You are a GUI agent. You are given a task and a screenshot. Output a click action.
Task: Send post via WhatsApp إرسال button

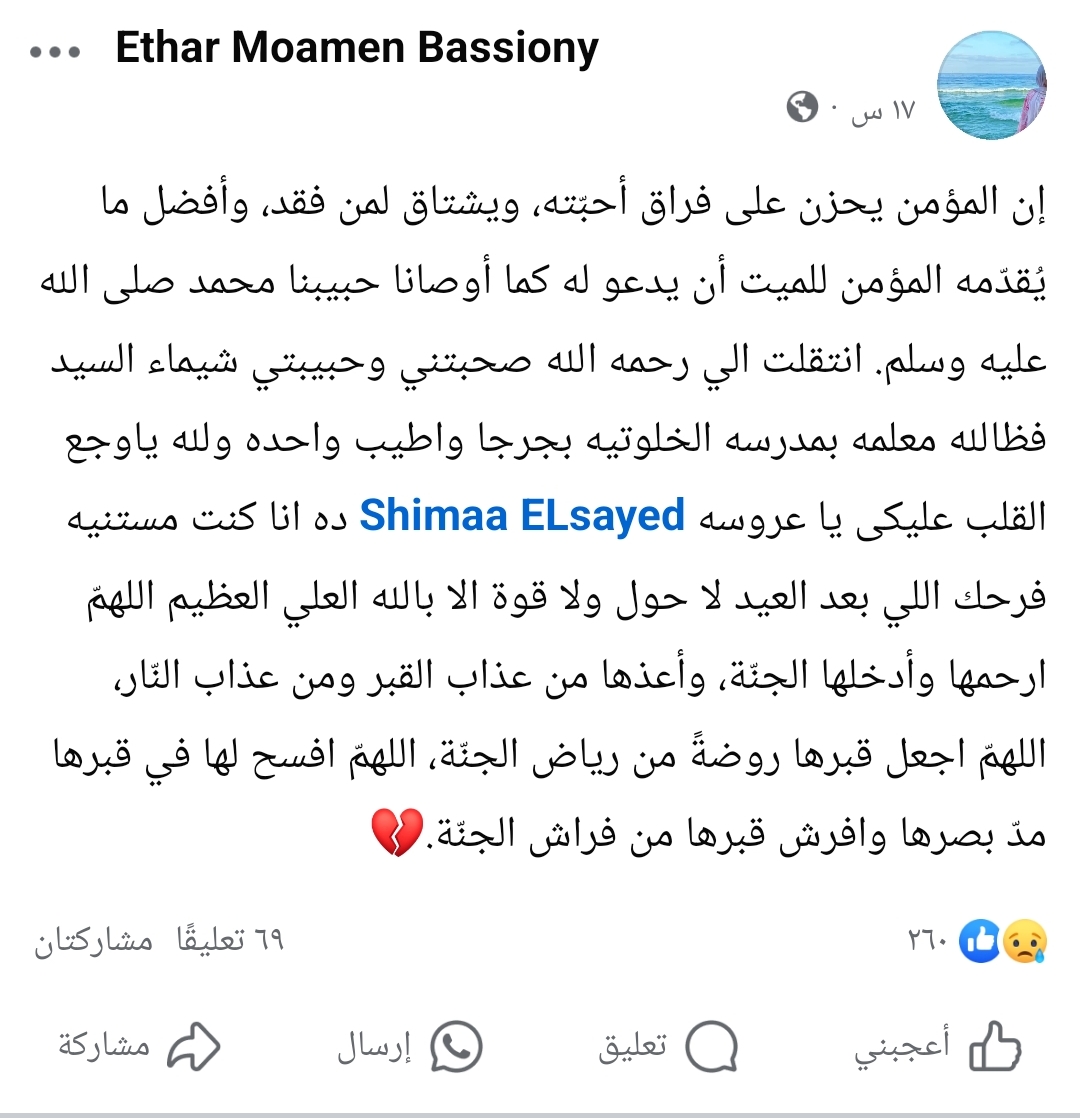(410, 1048)
